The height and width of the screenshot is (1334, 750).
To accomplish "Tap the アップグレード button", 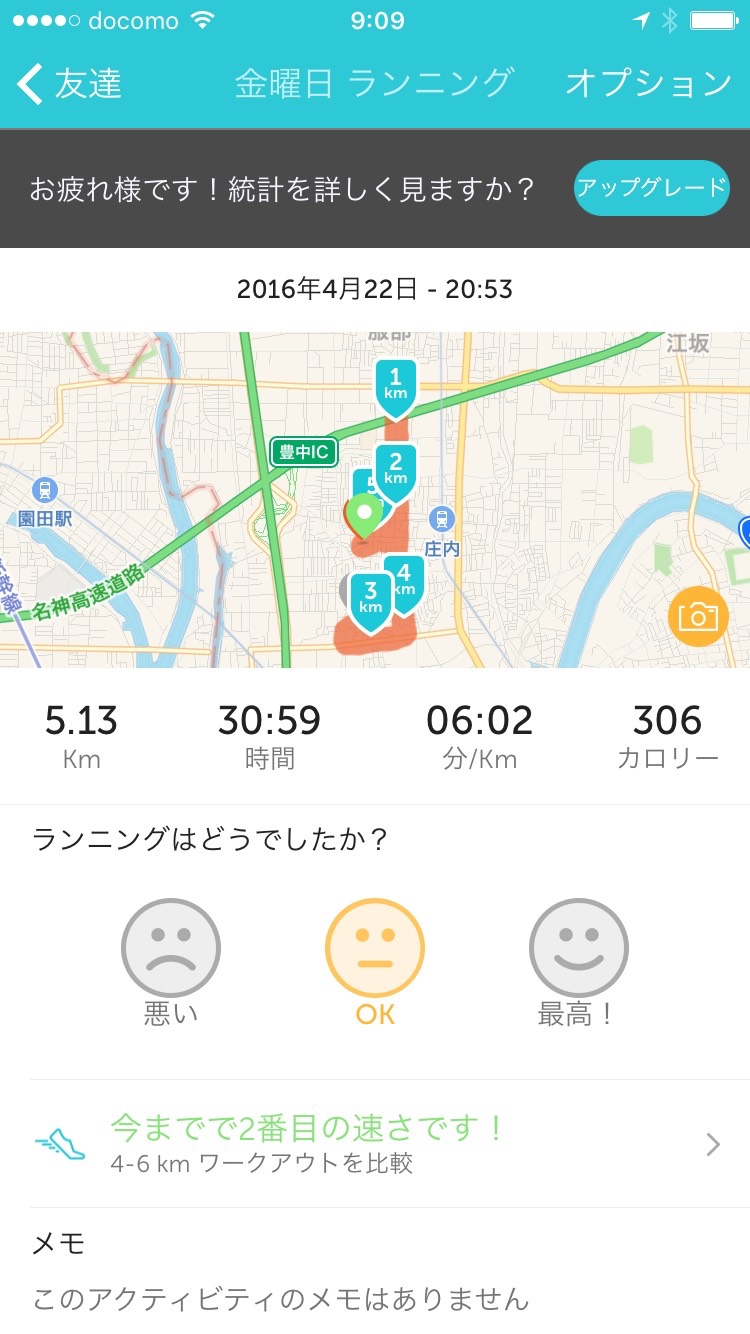I will coord(651,188).
